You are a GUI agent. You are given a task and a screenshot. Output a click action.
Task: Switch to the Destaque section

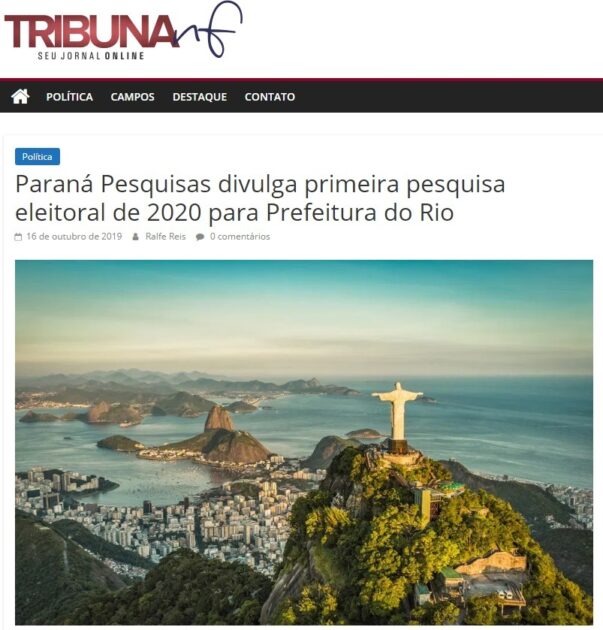[x=199, y=97]
